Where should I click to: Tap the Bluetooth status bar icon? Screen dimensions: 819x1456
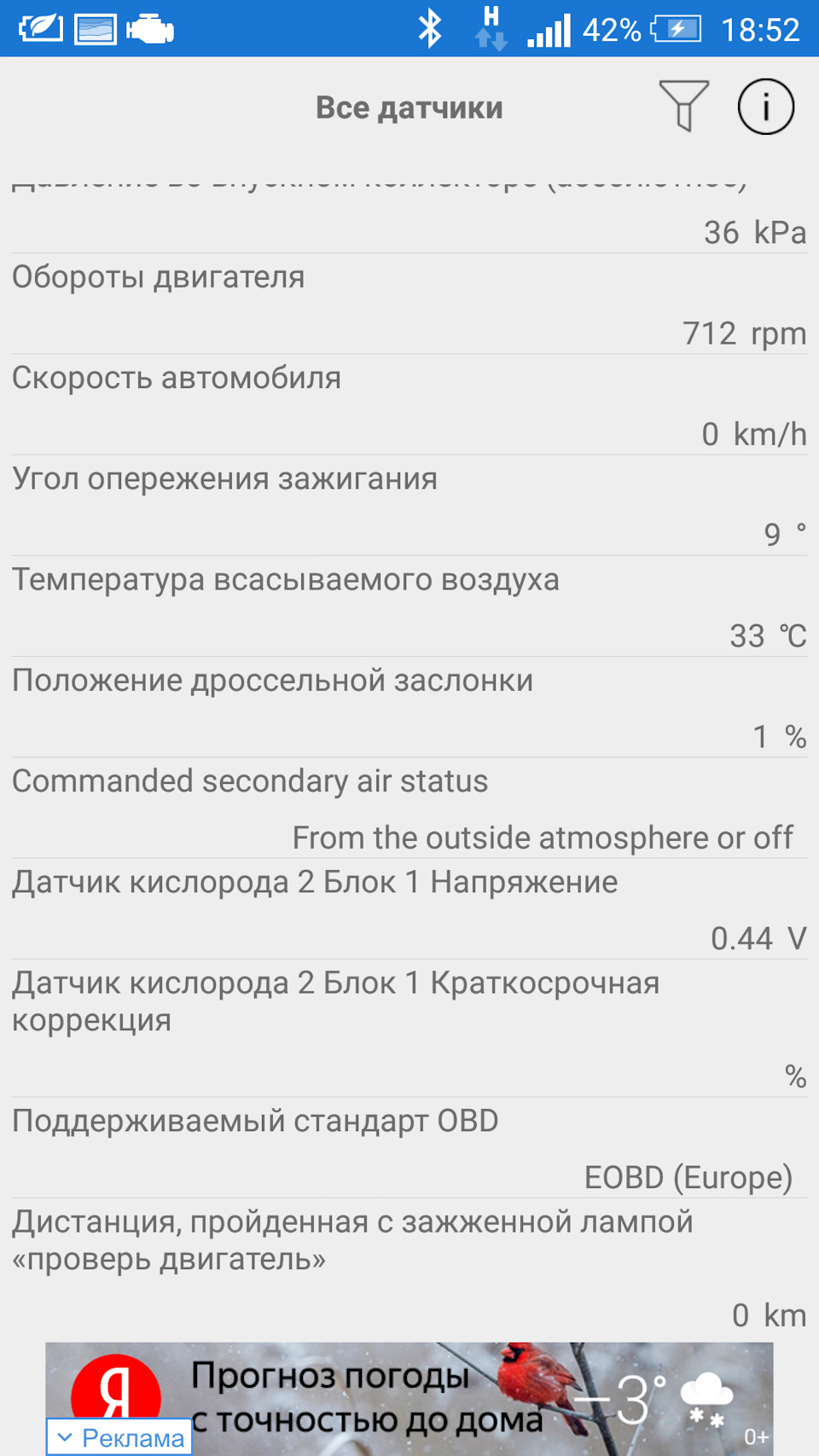pos(432,28)
